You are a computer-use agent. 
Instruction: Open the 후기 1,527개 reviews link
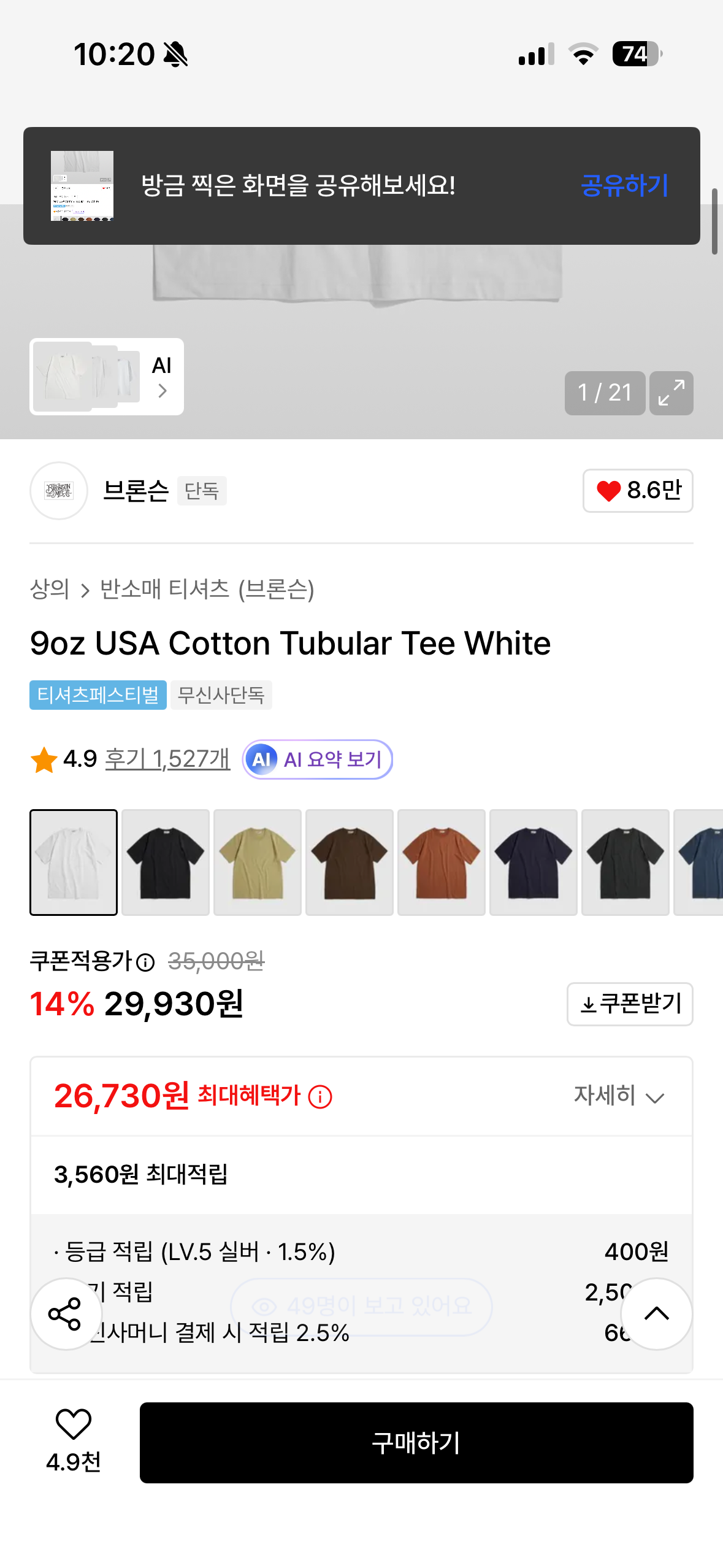[x=167, y=759]
